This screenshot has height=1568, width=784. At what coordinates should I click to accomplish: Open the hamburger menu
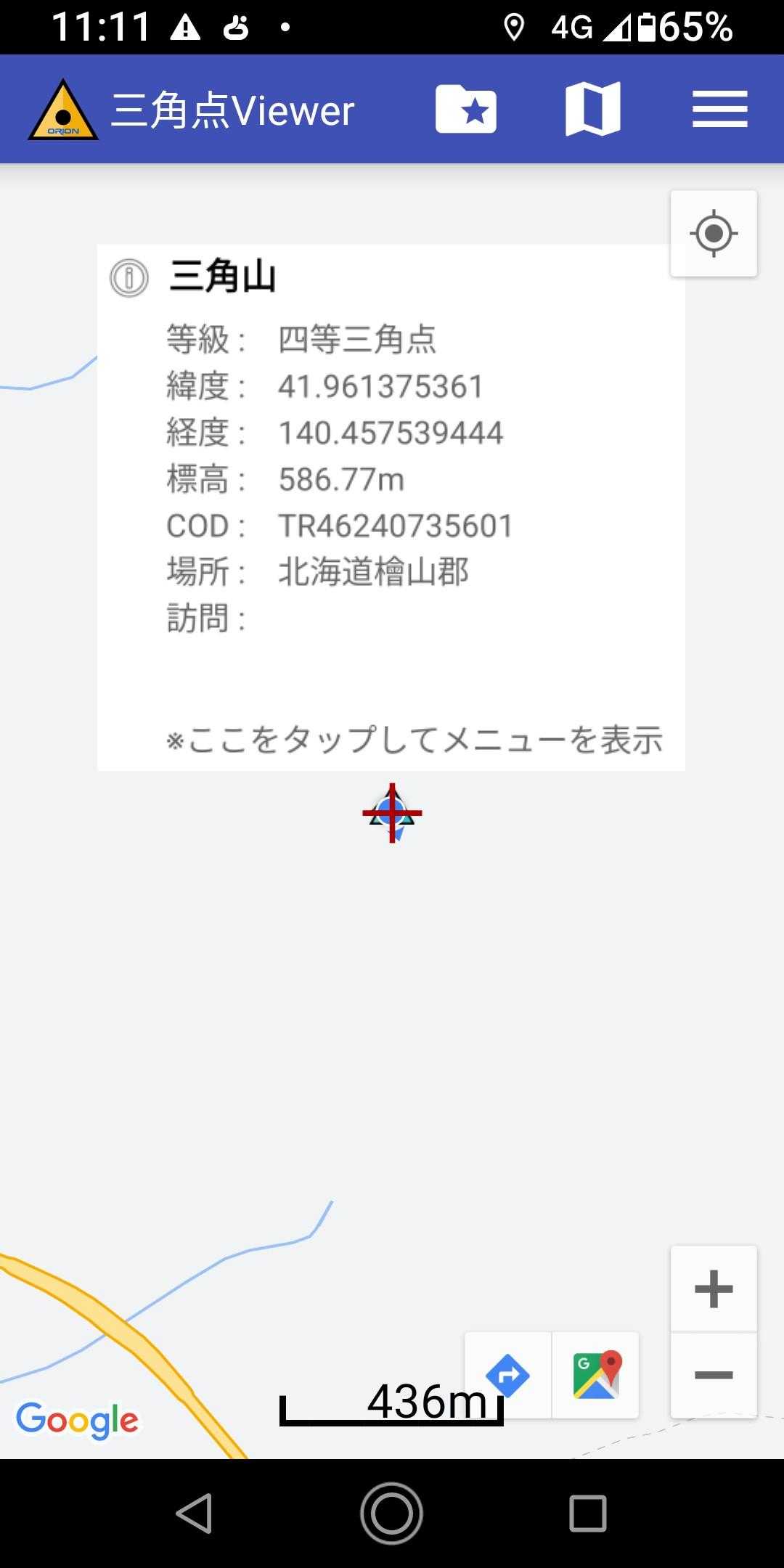click(x=719, y=110)
